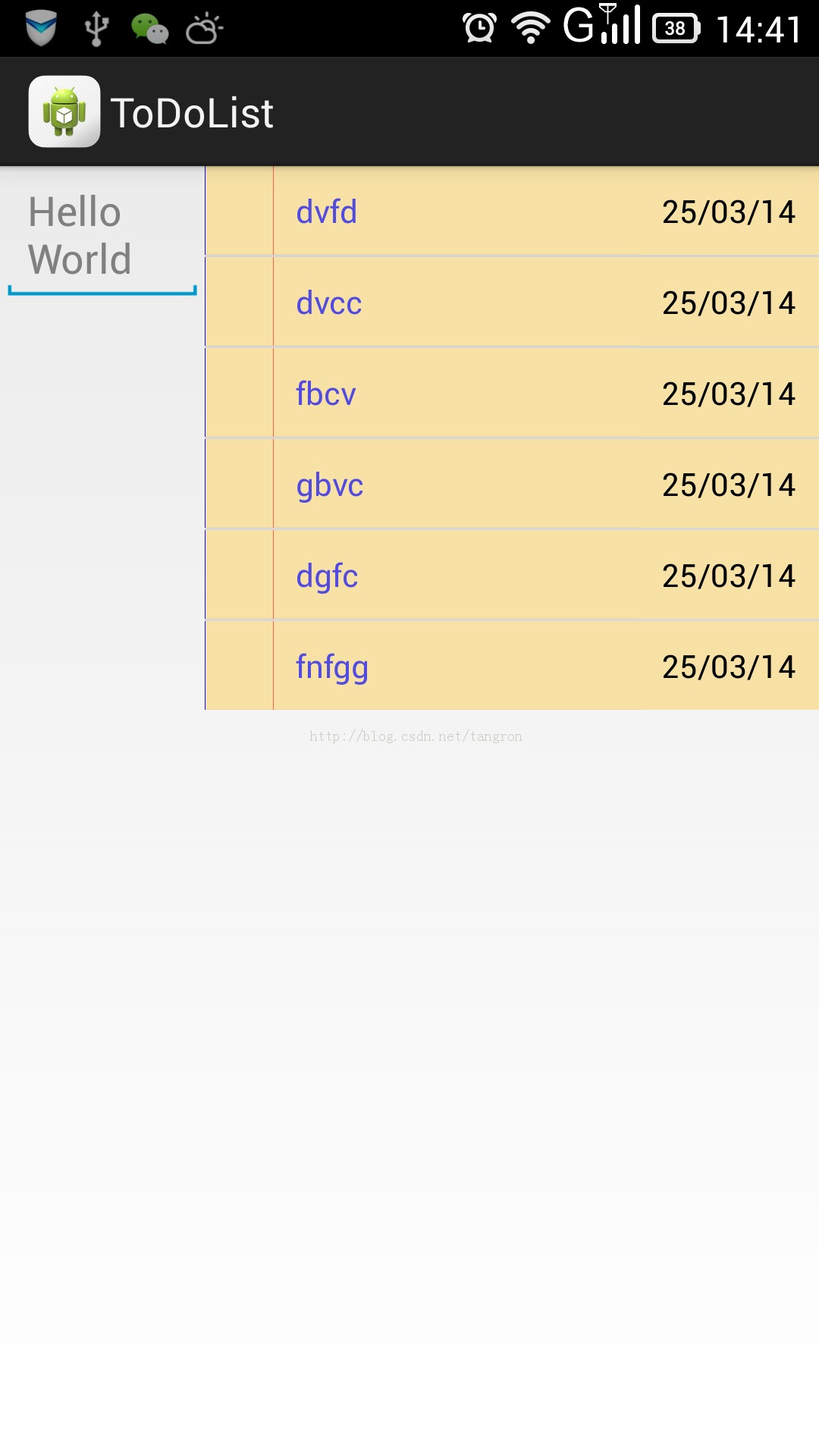Open the fbcv to-do item
This screenshot has width=819, height=1456.
[512, 394]
